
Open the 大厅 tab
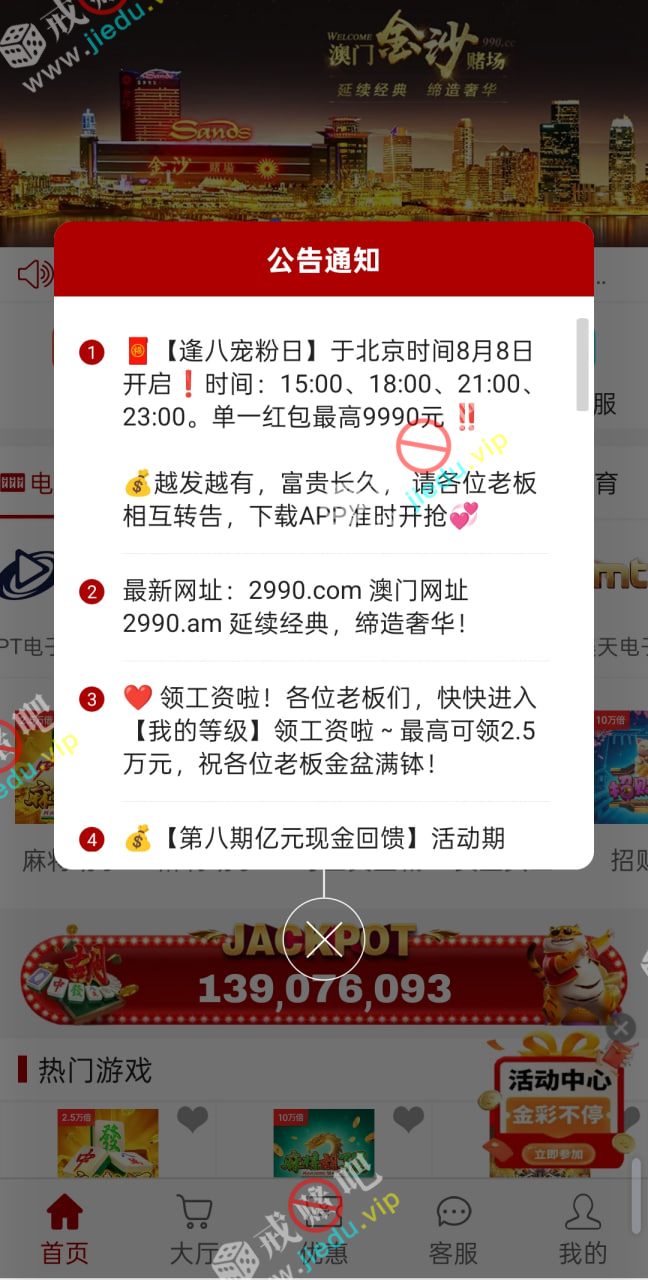pyautogui.click(x=193, y=1228)
